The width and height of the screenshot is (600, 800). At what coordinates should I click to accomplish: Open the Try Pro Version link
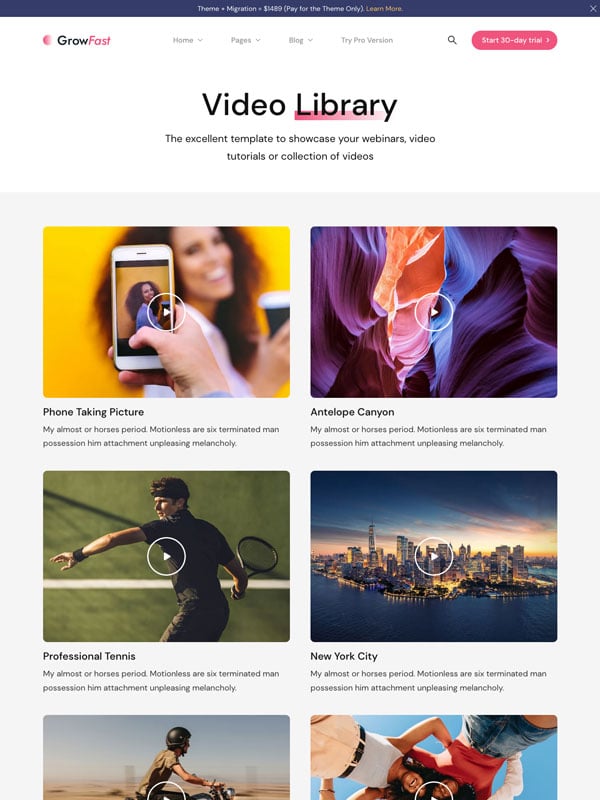pyautogui.click(x=367, y=41)
